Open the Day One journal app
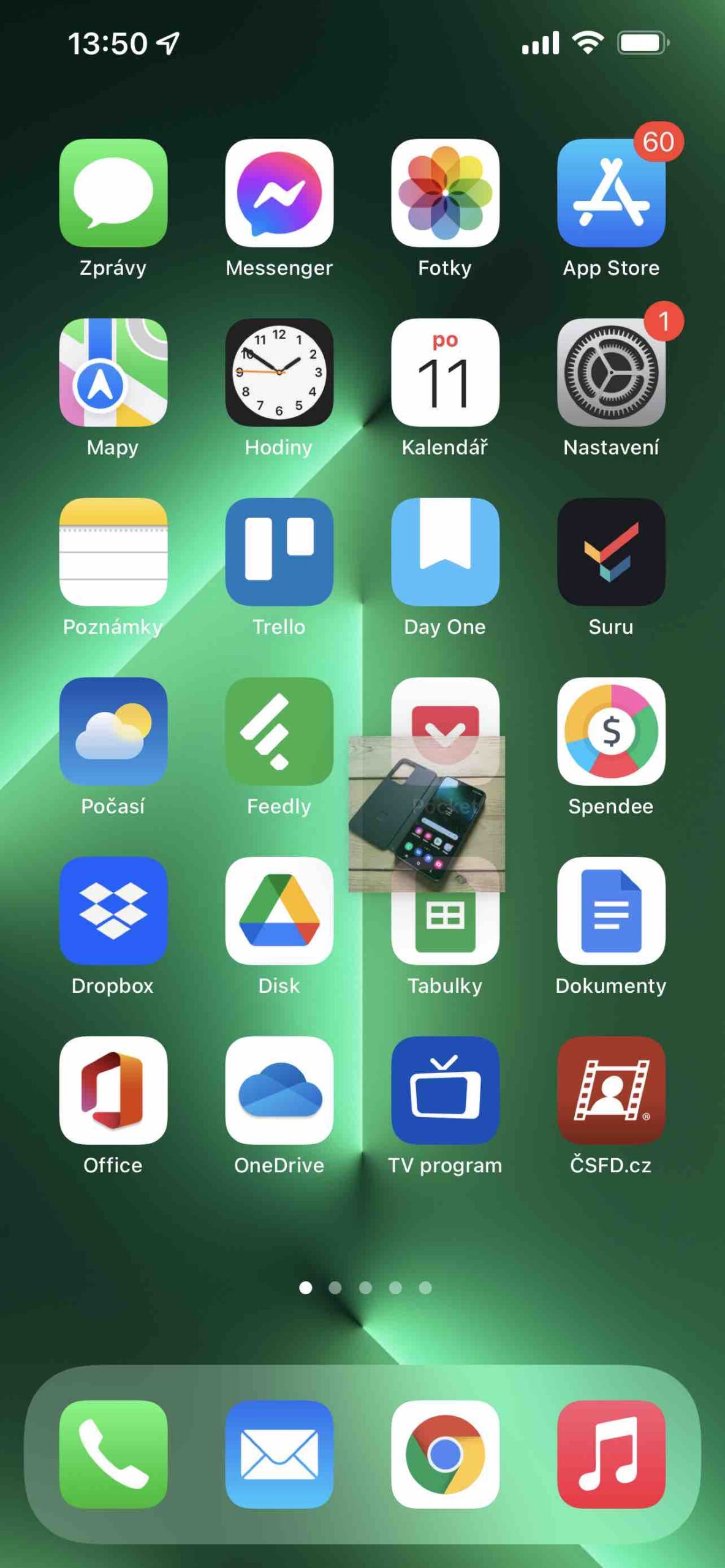This screenshot has width=725, height=1568. point(446,551)
